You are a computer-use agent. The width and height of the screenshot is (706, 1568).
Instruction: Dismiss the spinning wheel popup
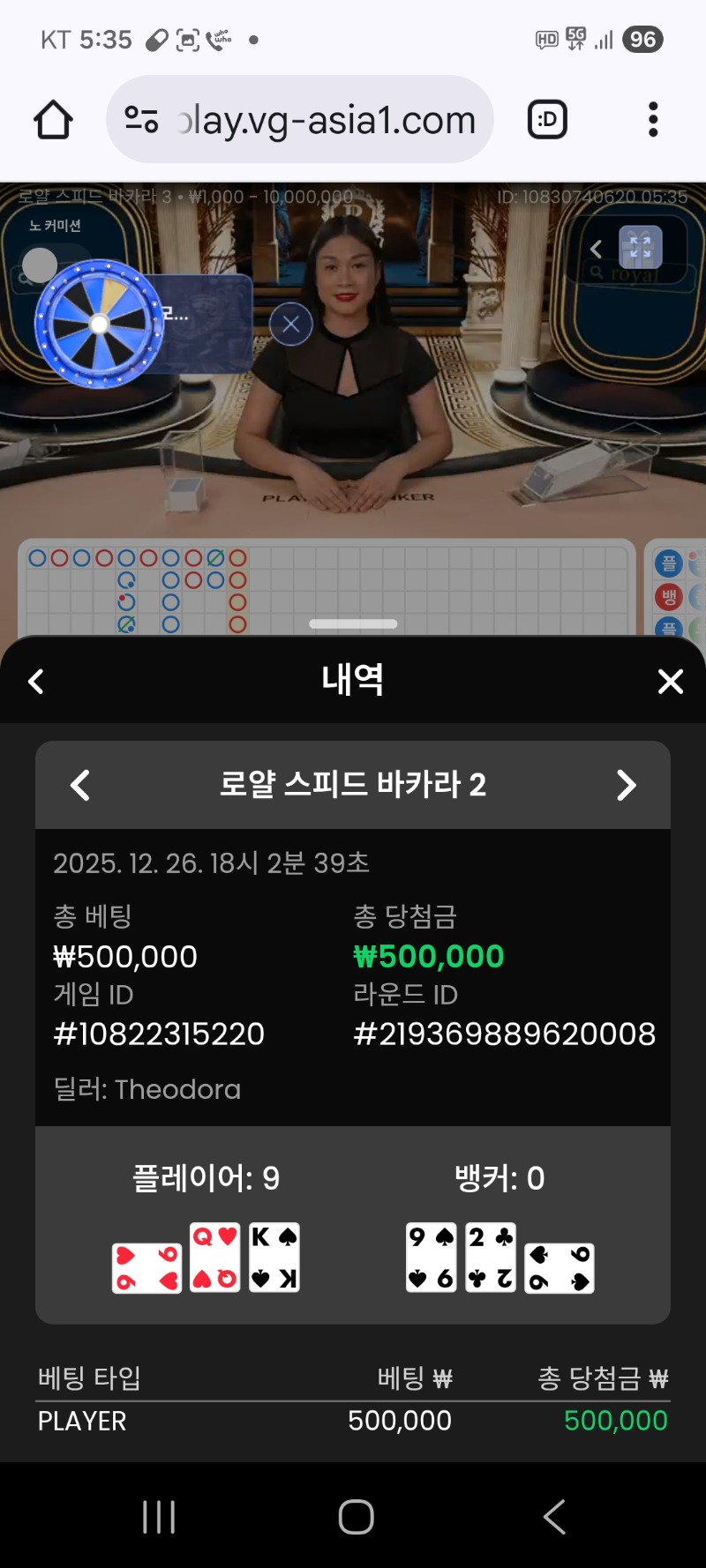(291, 325)
